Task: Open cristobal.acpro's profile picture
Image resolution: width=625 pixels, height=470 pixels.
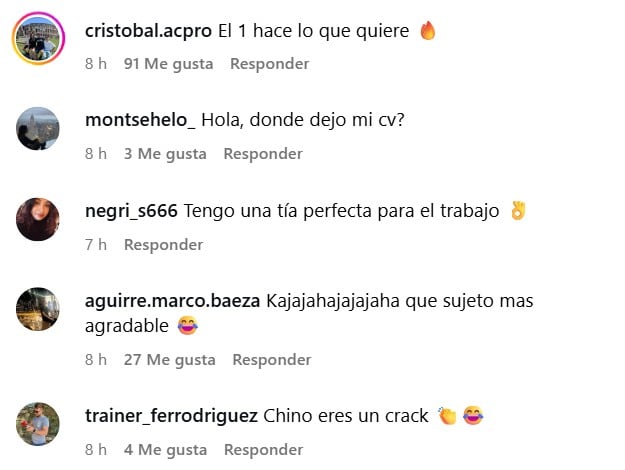Action: (38, 39)
